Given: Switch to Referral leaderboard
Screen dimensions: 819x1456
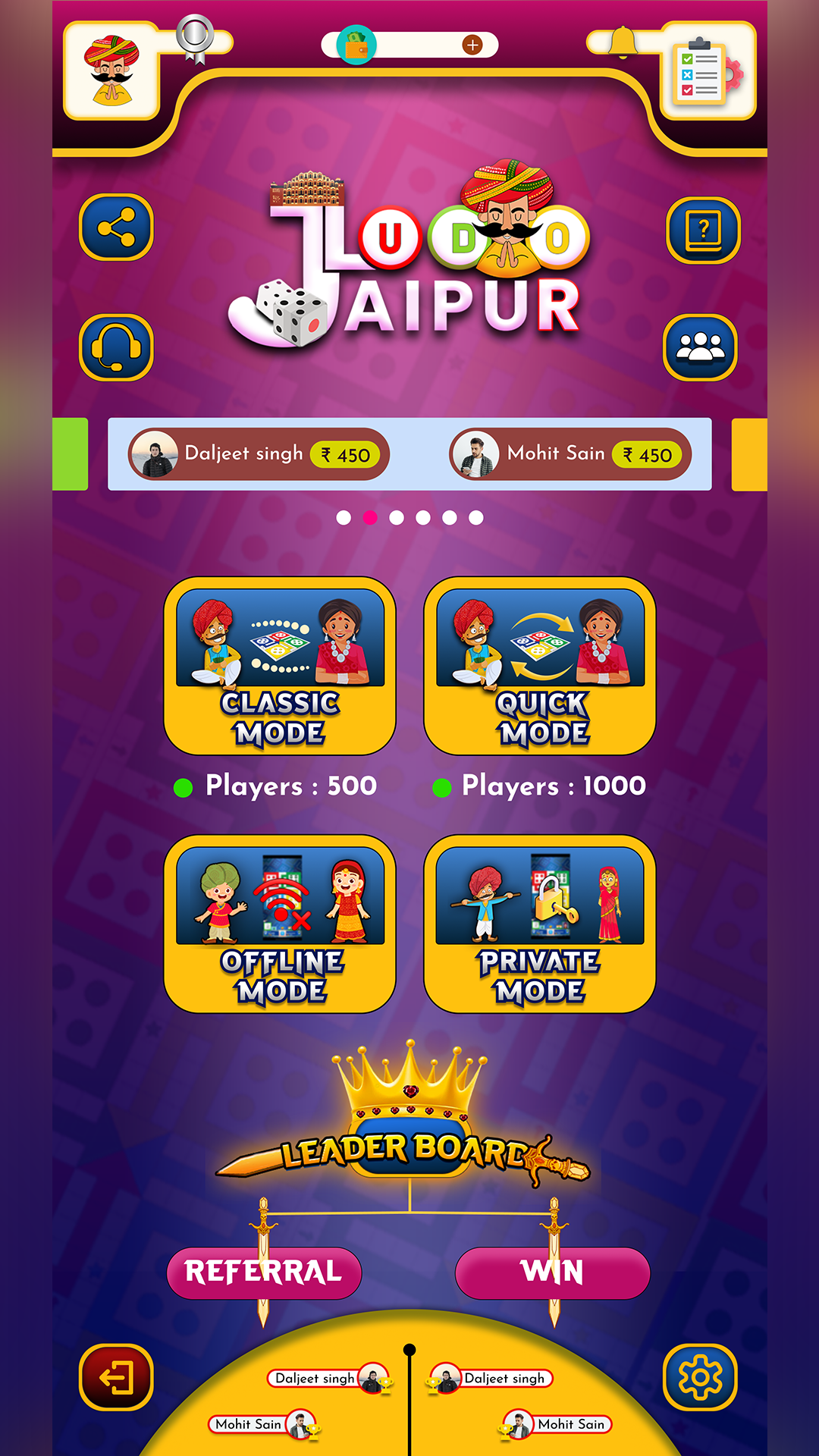Looking at the screenshot, I should pyautogui.click(x=264, y=1273).
